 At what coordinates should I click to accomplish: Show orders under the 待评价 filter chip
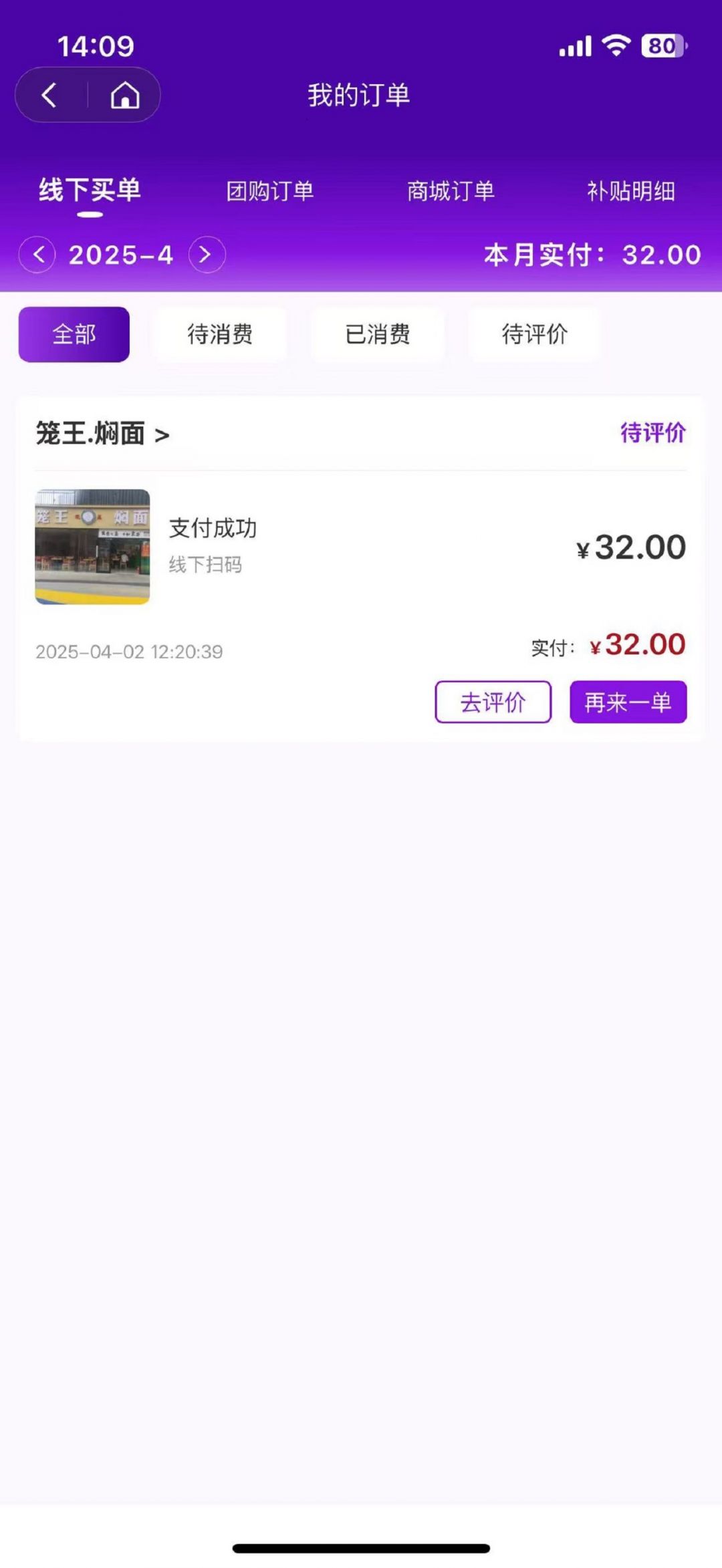(x=534, y=334)
